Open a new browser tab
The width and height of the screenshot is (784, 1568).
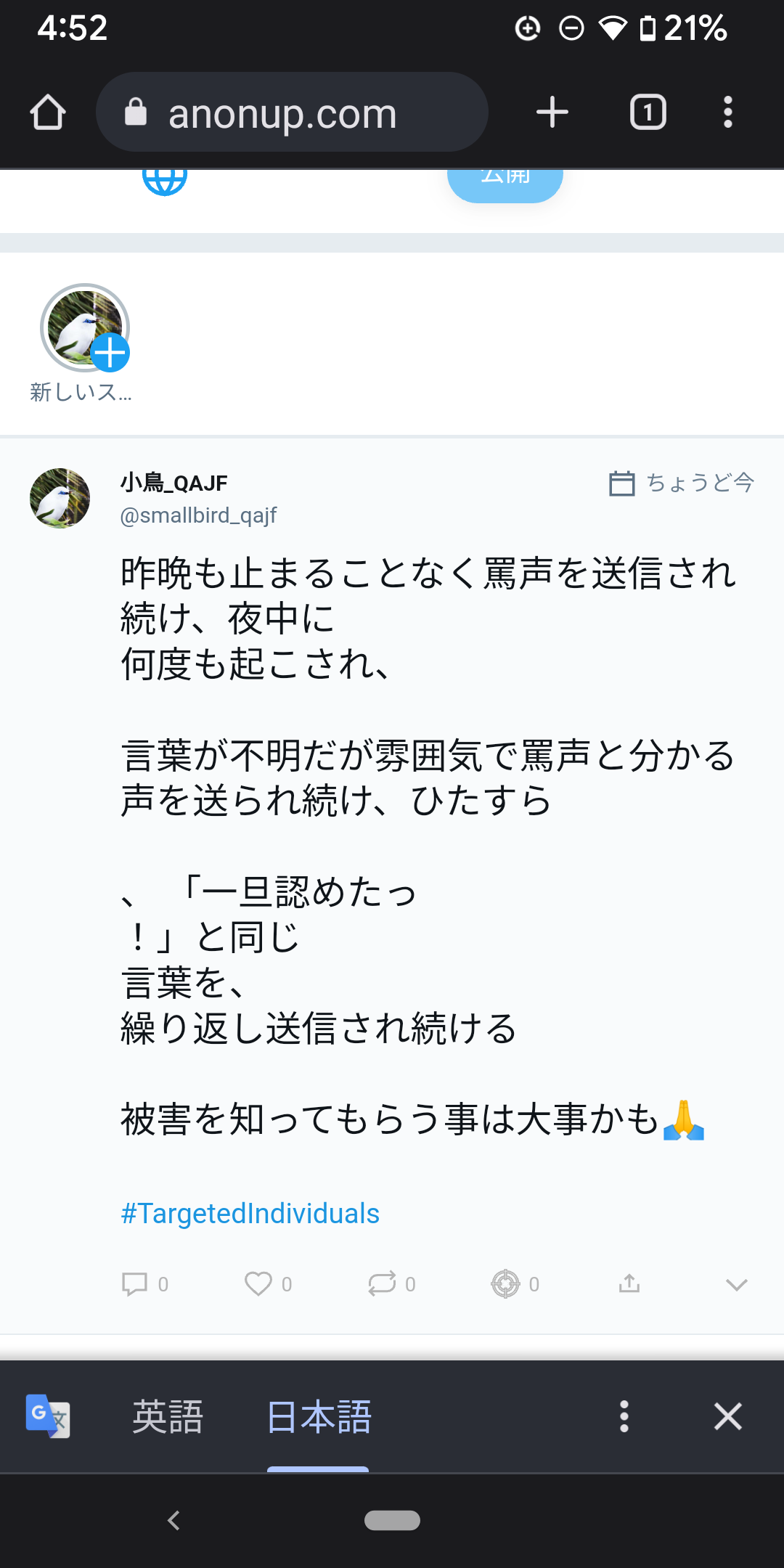coord(552,113)
